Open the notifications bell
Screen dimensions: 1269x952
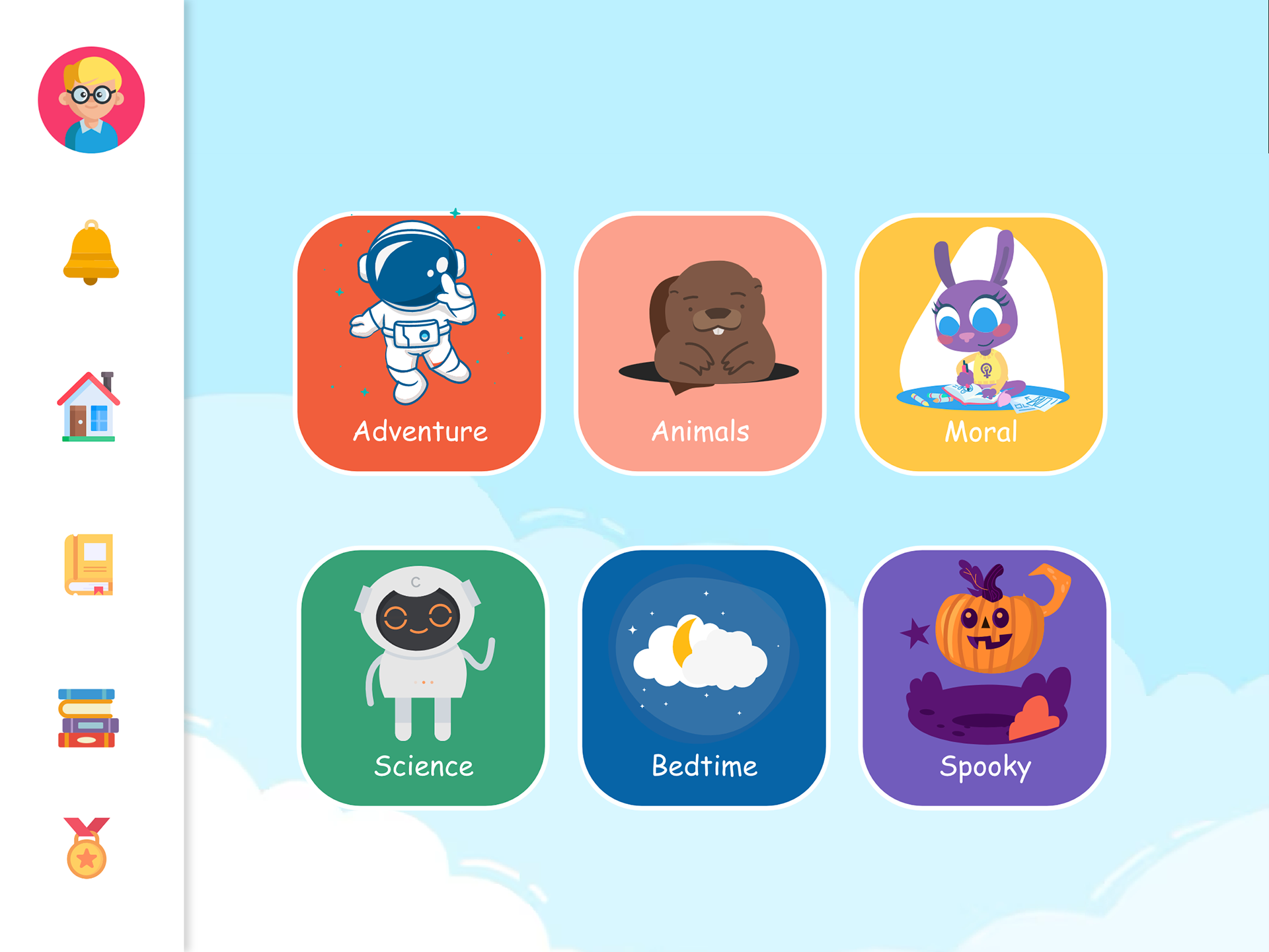pos(91,252)
